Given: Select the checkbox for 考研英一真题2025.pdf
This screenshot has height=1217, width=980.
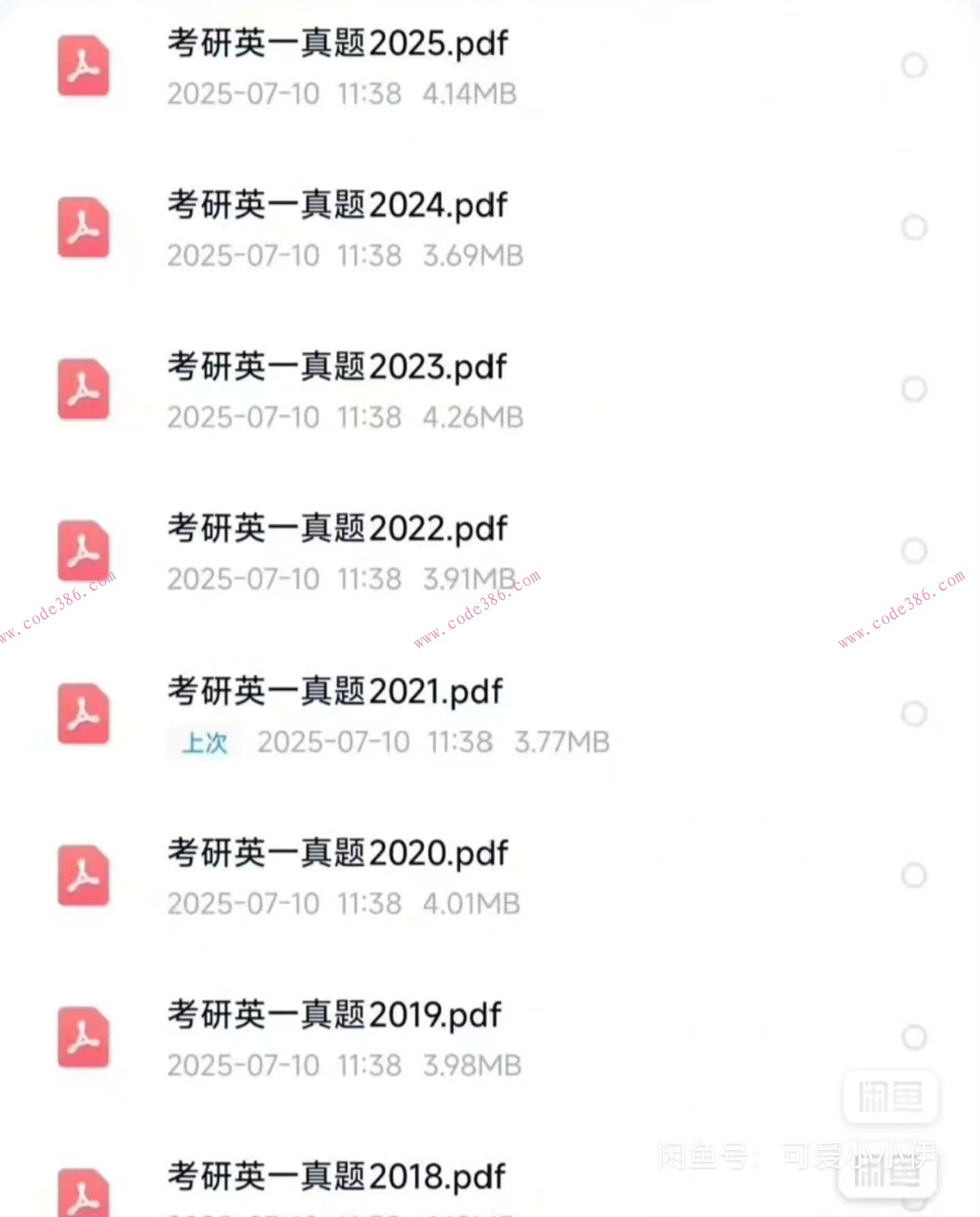Looking at the screenshot, I should 914,65.
